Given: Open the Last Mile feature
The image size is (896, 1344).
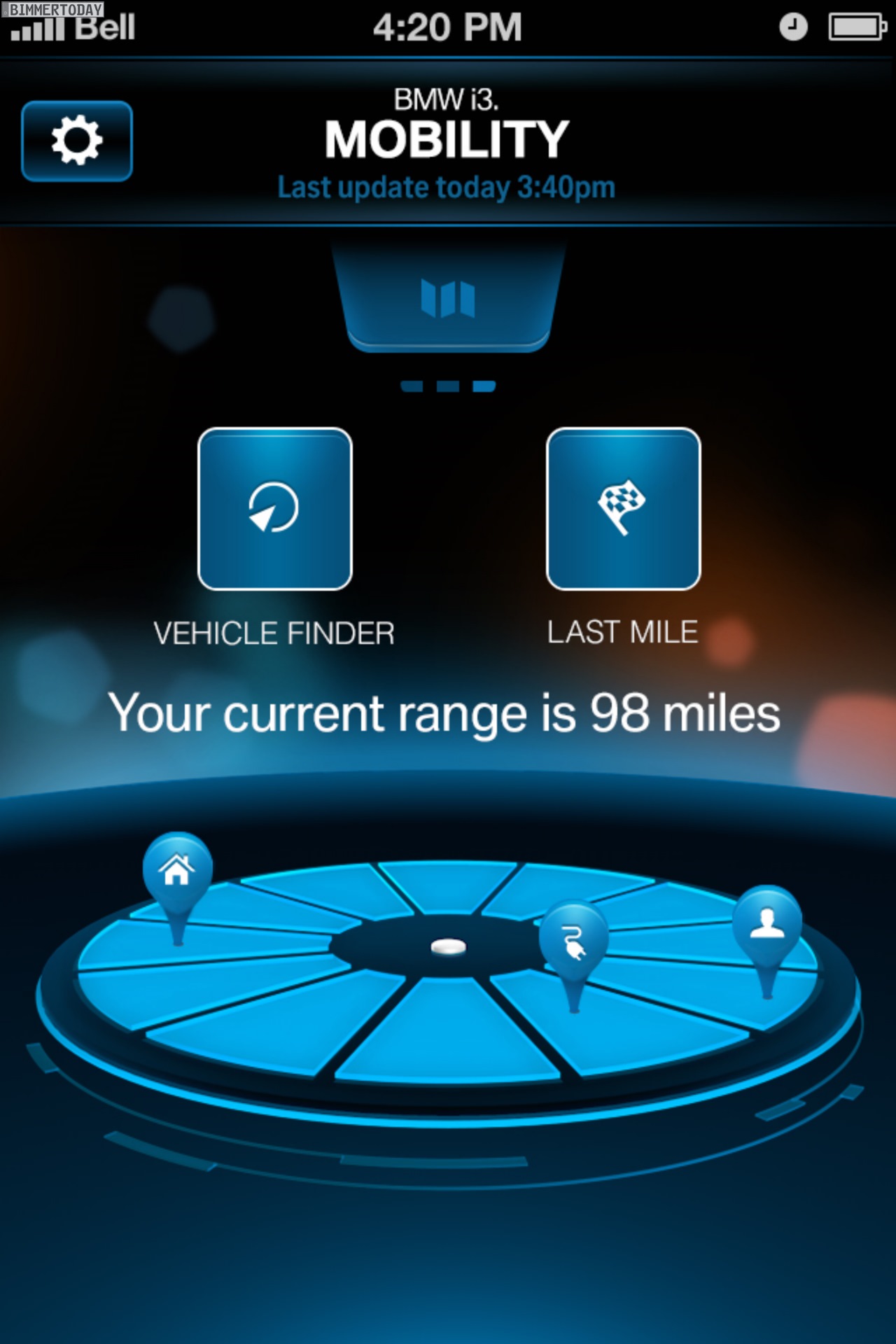Looking at the screenshot, I should coord(623,509).
